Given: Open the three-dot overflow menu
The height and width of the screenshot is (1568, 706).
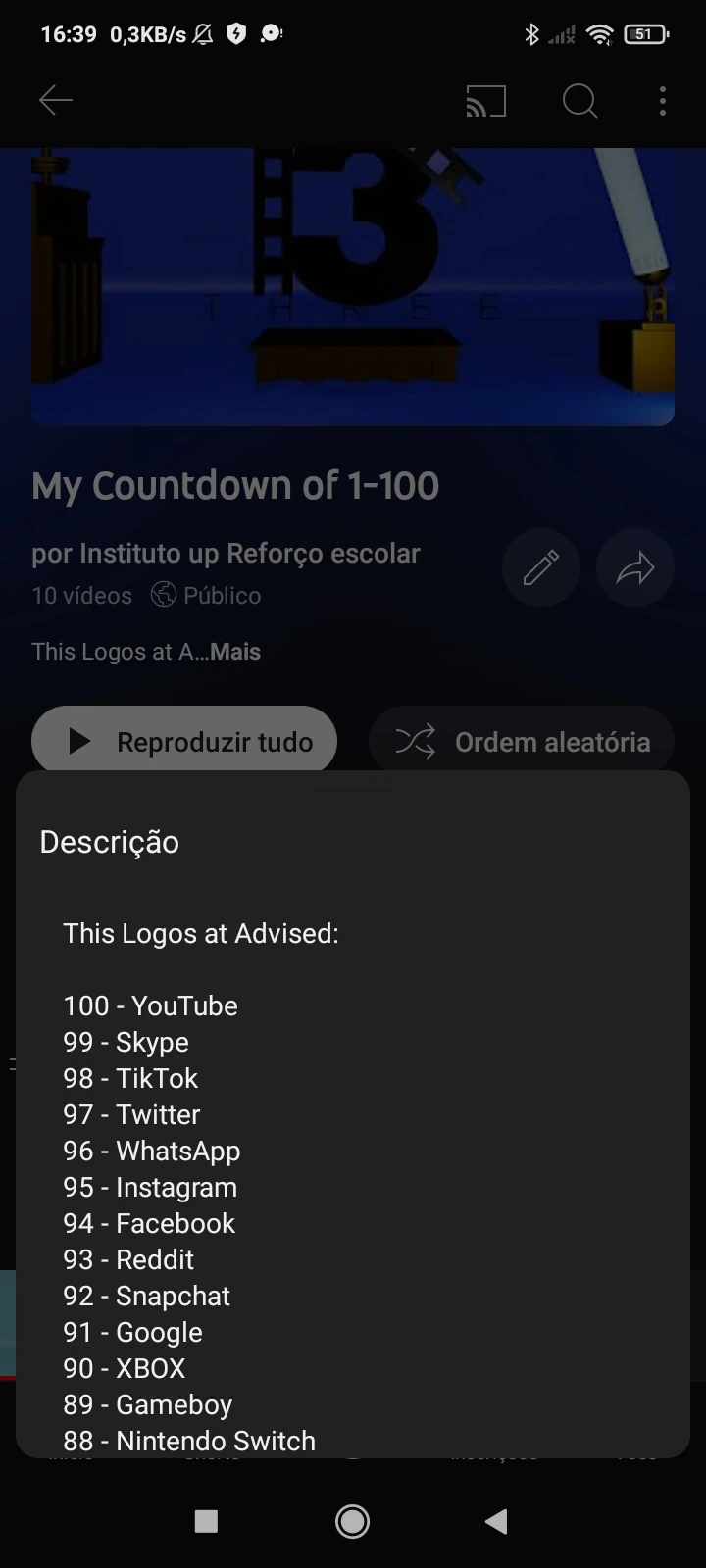Looking at the screenshot, I should pos(662,101).
